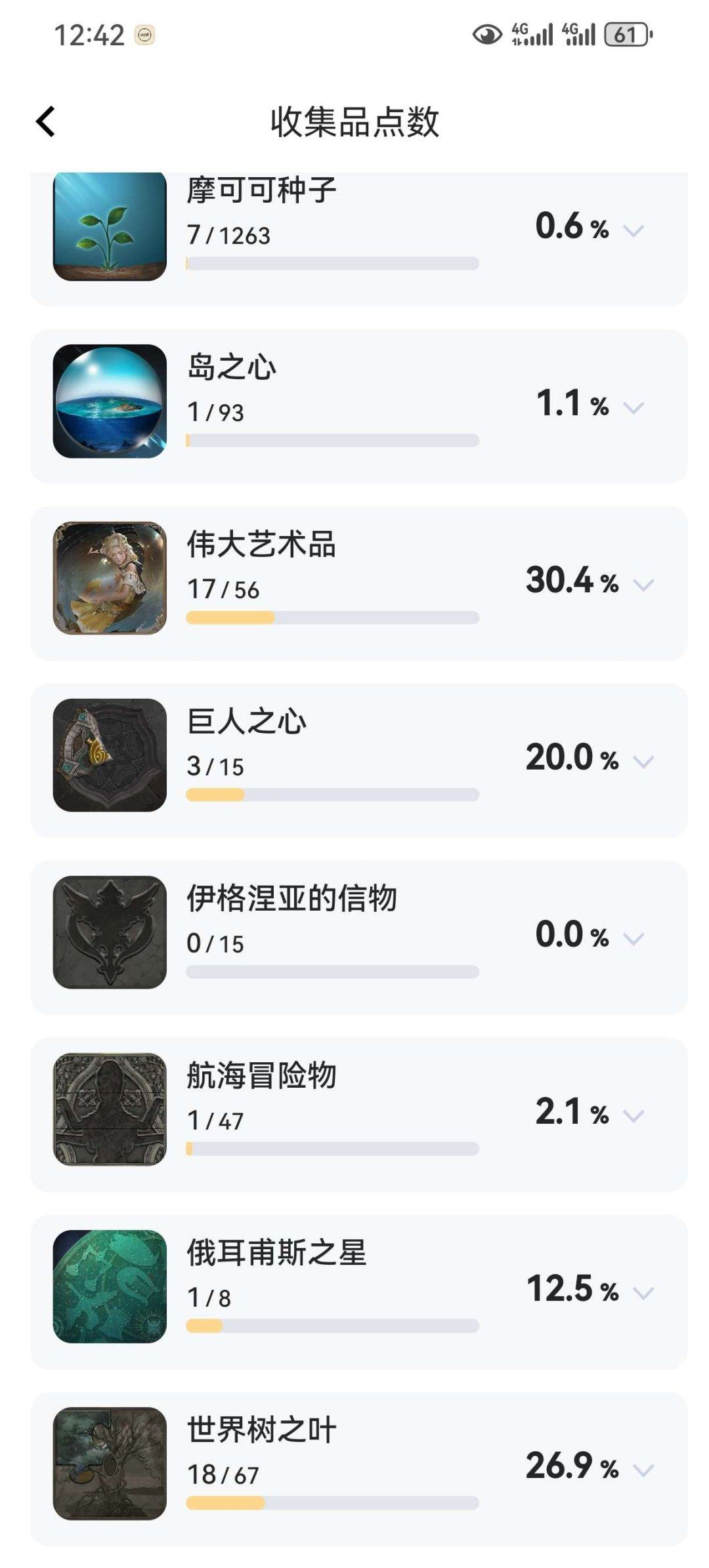Tap the eye comfort icon in status bar
The height and width of the screenshot is (1568, 709).
(x=486, y=33)
